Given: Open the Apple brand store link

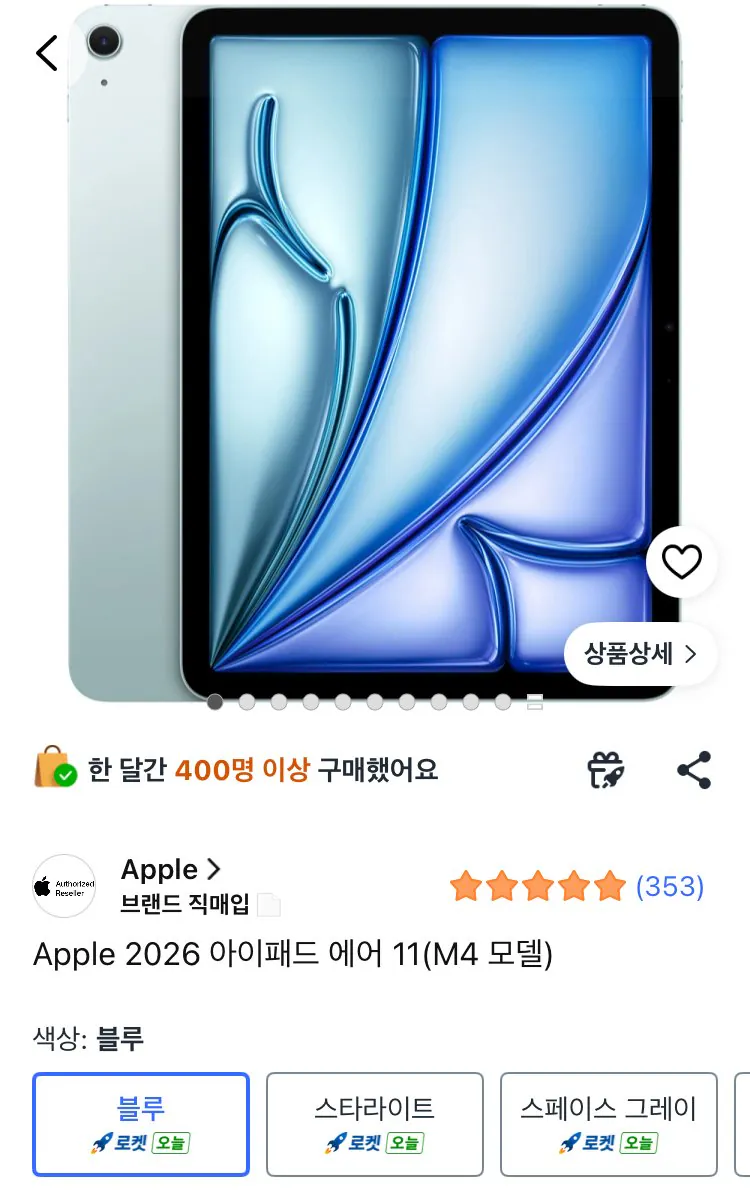Looking at the screenshot, I should pos(170,869).
